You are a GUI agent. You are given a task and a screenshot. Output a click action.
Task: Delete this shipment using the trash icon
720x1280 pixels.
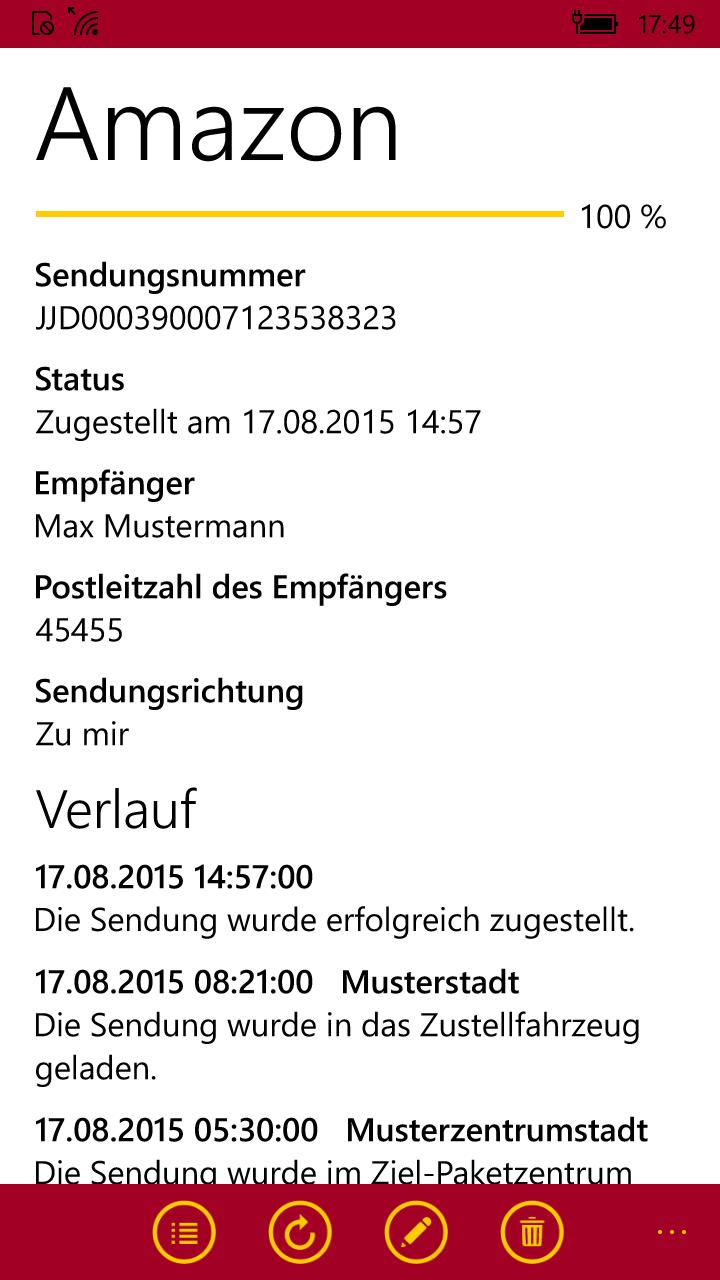[x=532, y=1232]
